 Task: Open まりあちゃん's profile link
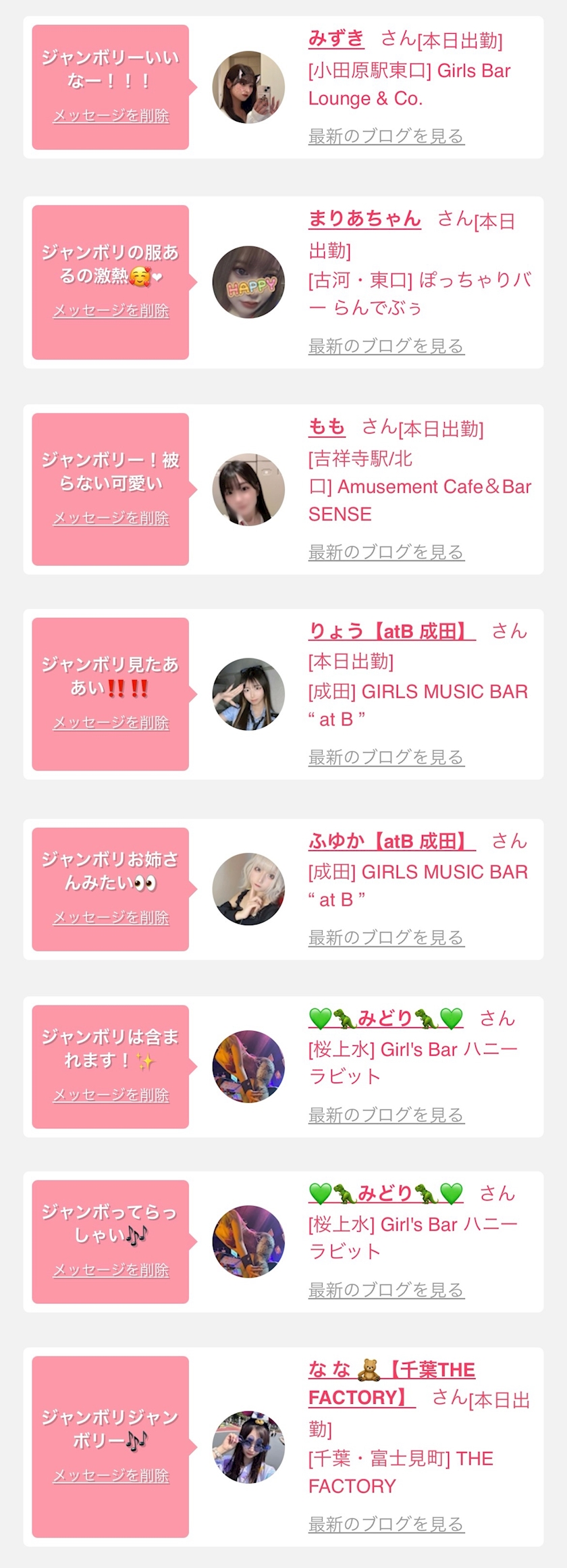[x=364, y=219]
